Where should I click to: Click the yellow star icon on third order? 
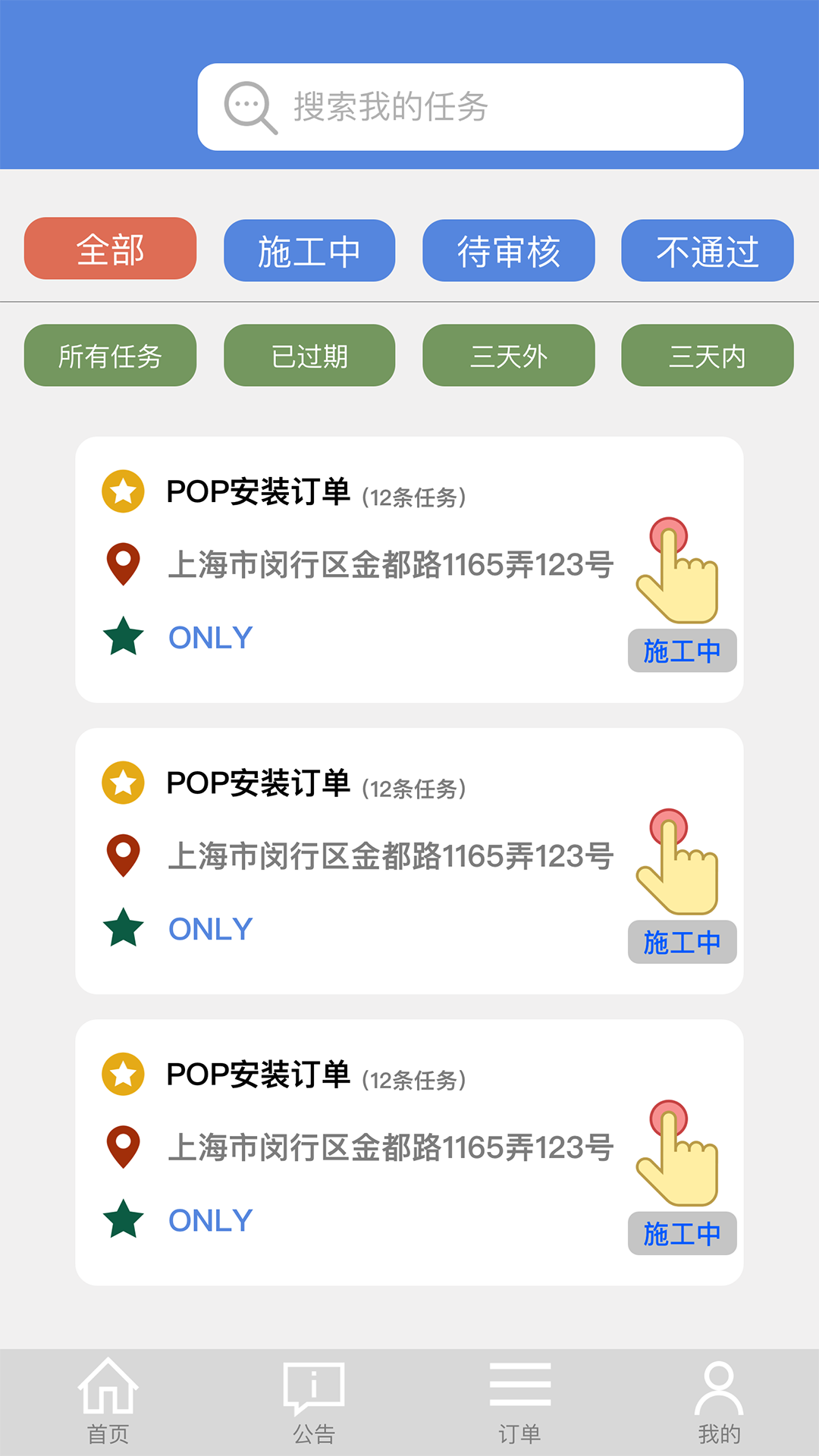(122, 1075)
